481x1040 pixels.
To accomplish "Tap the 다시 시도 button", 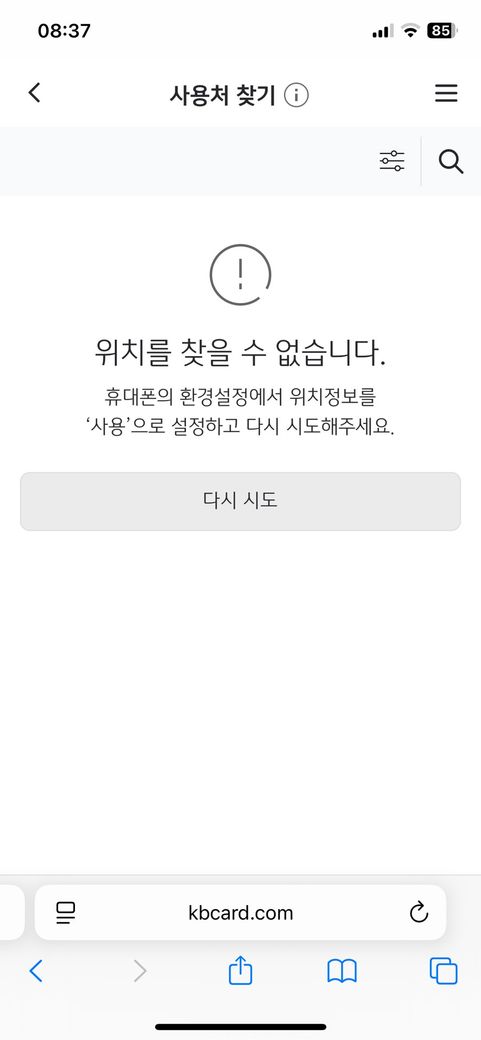I will 240,501.
